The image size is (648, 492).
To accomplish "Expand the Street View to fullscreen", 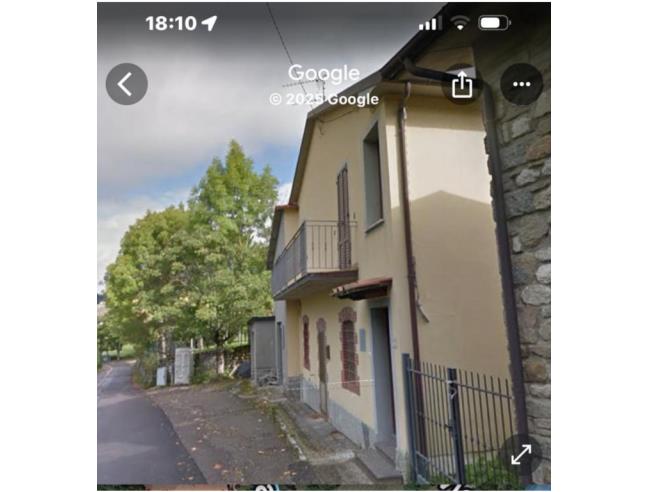I will (521, 455).
